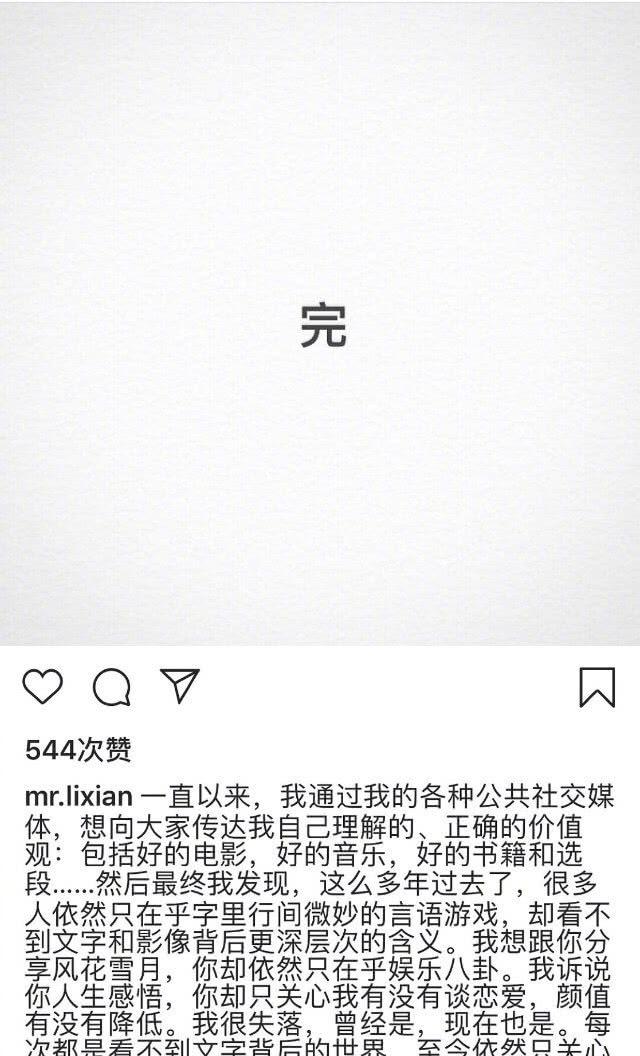View the list of 544 likes

[78, 750]
